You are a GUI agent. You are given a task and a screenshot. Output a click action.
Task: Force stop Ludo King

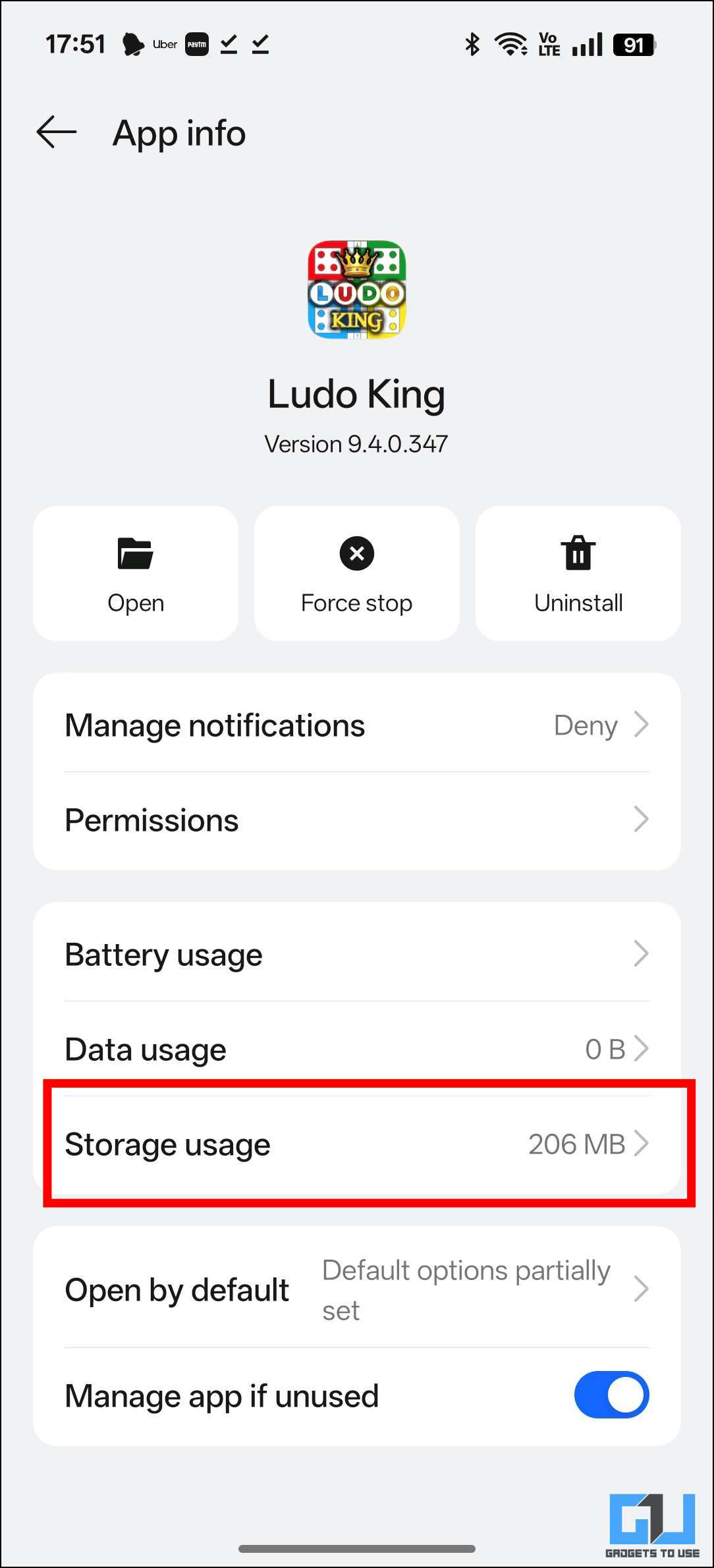(x=357, y=573)
